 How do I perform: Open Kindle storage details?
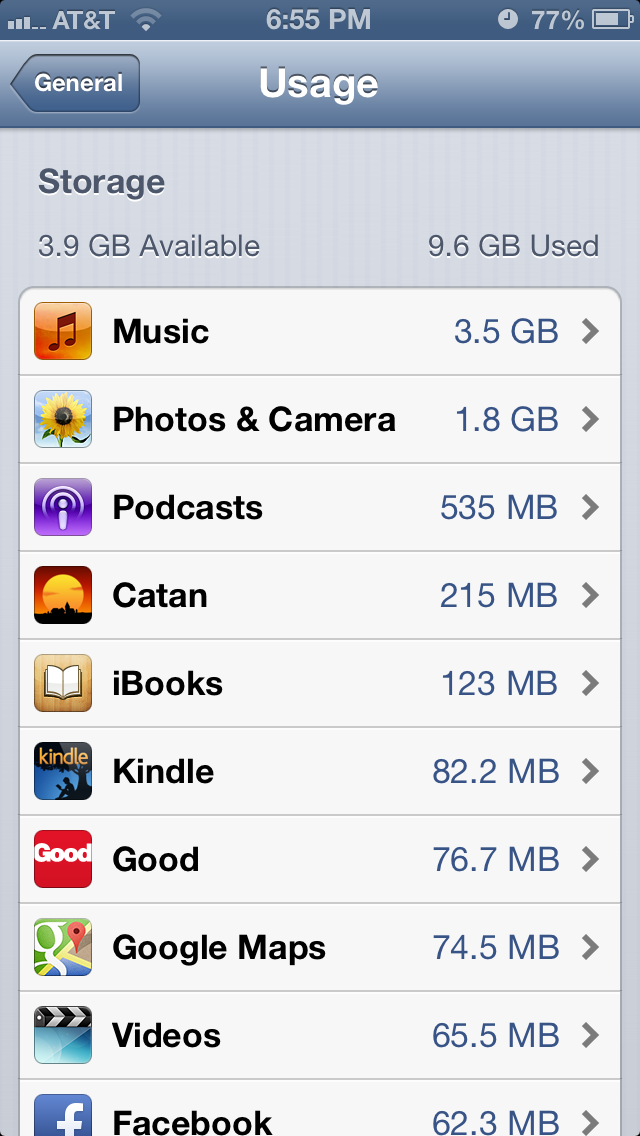point(320,772)
